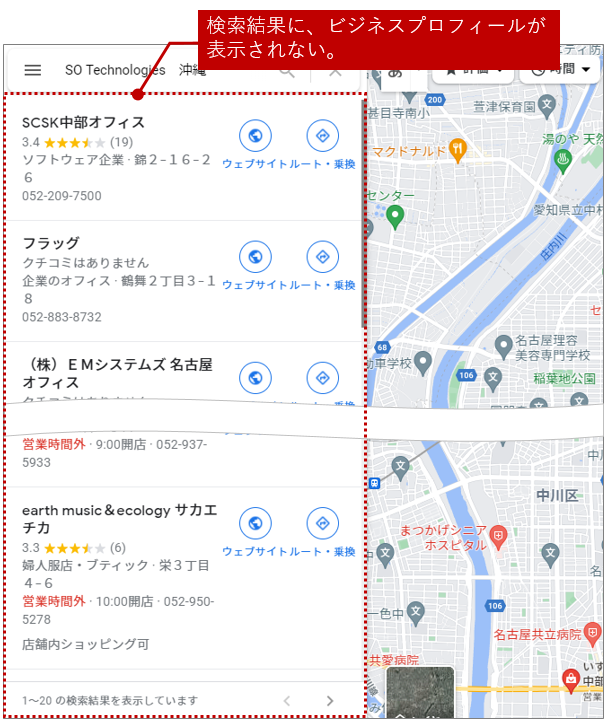Viewport: 609px width, 726px height.
Task: Go to the previous results page
Action: pos(287,701)
